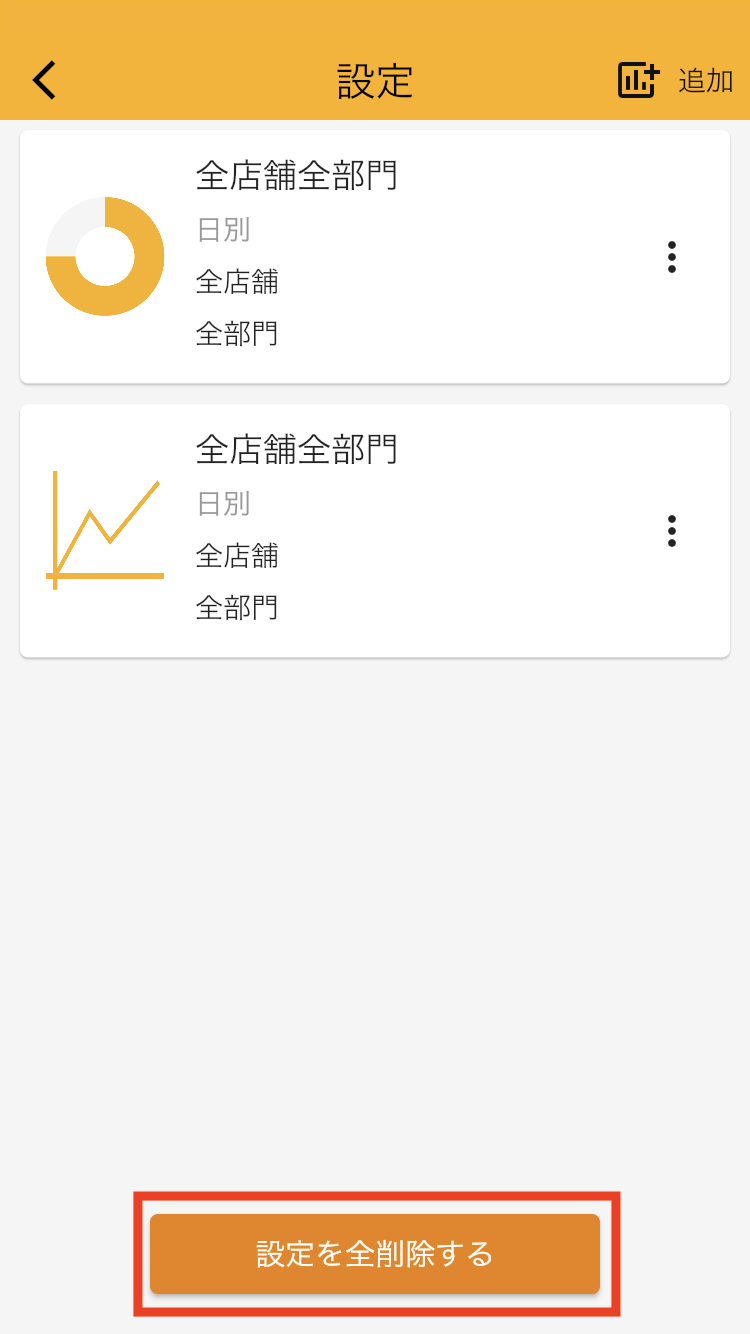Open overflow menu on the donut chart card
The height and width of the screenshot is (1334, 750).
click(x=671, y=257)
